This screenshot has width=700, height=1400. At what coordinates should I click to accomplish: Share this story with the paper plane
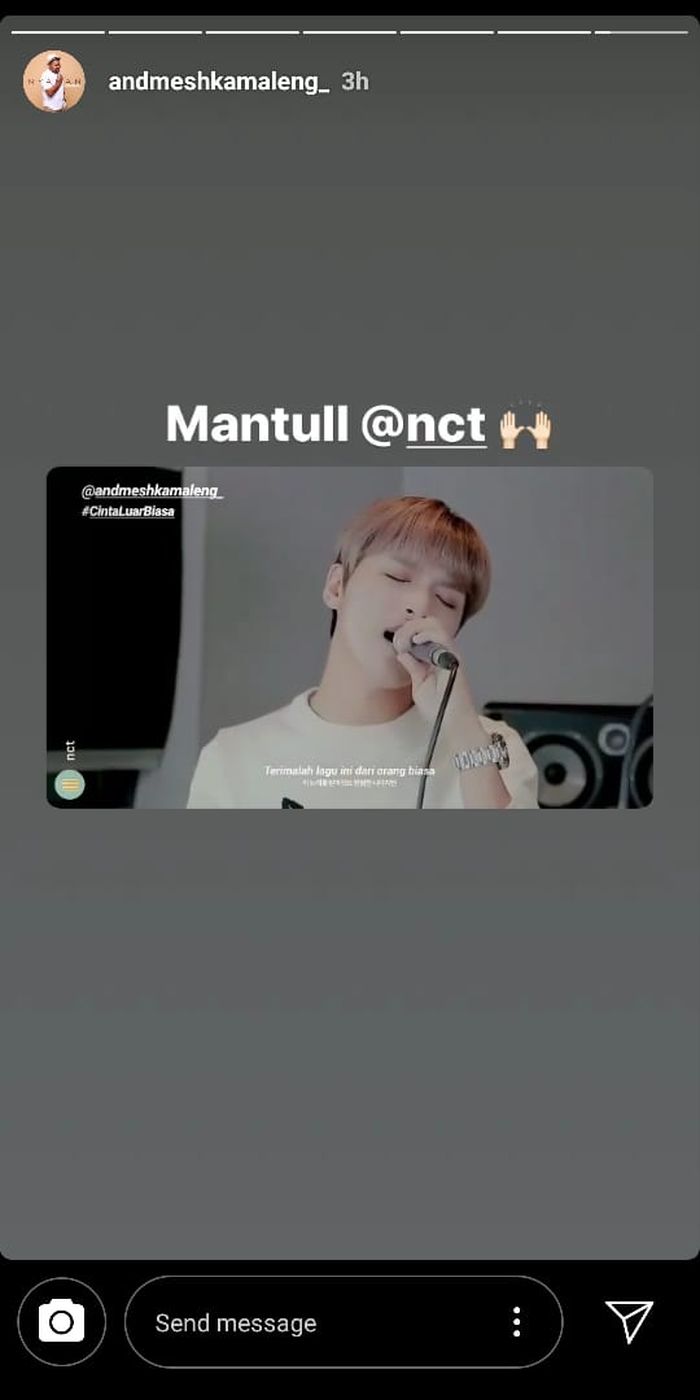coord(630,1321)
